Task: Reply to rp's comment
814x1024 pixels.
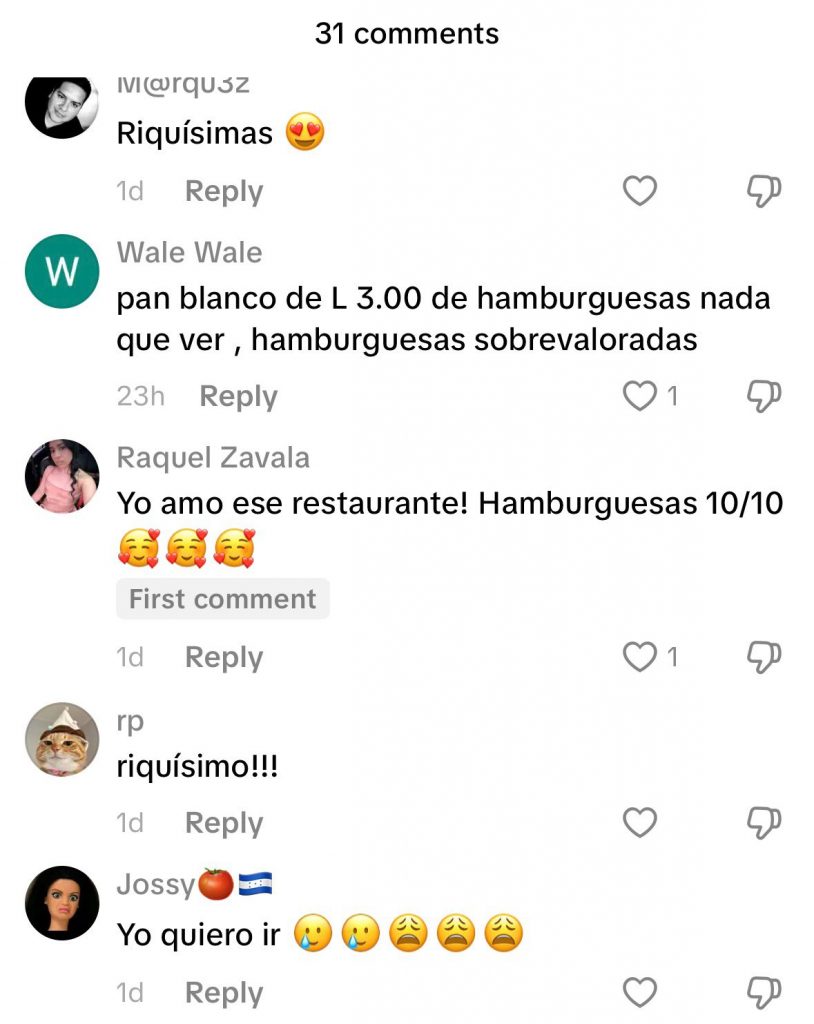Action: point(224,823)
